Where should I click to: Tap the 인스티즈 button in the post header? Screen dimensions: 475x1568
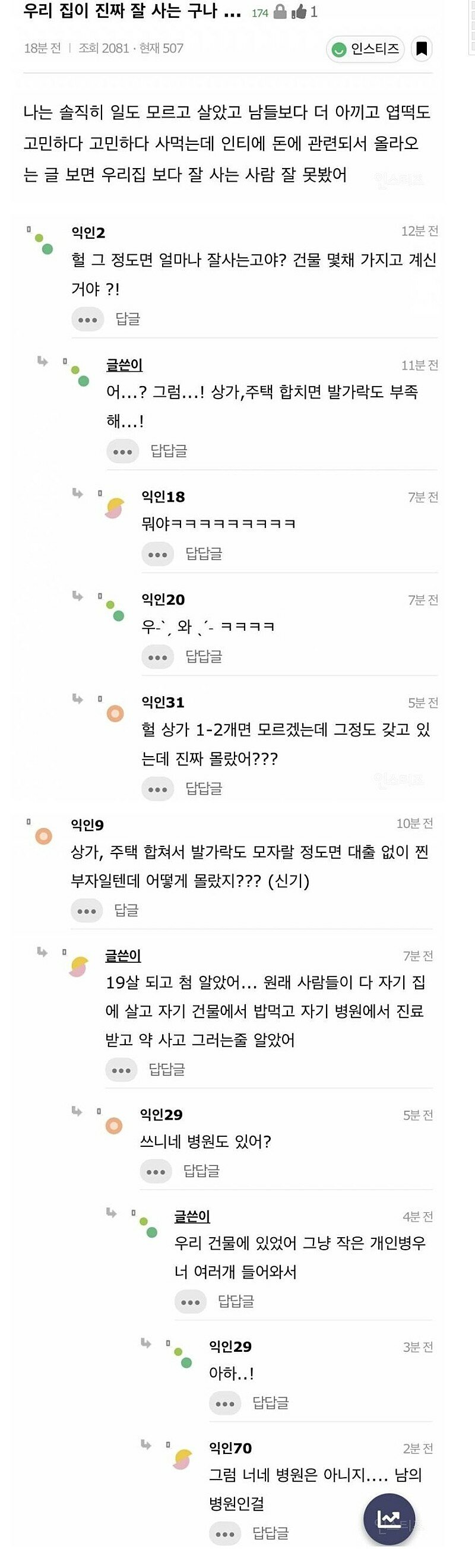(x=366, y=49)
